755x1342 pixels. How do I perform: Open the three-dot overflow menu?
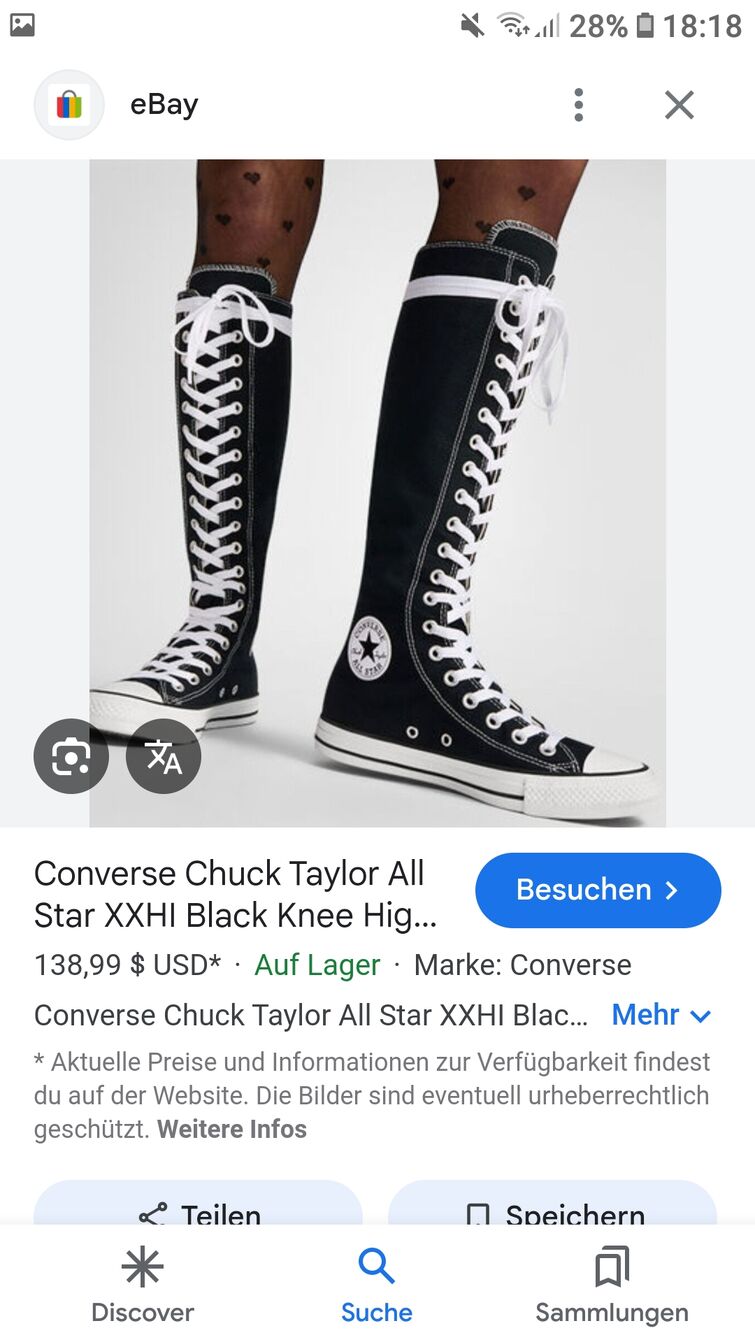click(x=578, y=105)
